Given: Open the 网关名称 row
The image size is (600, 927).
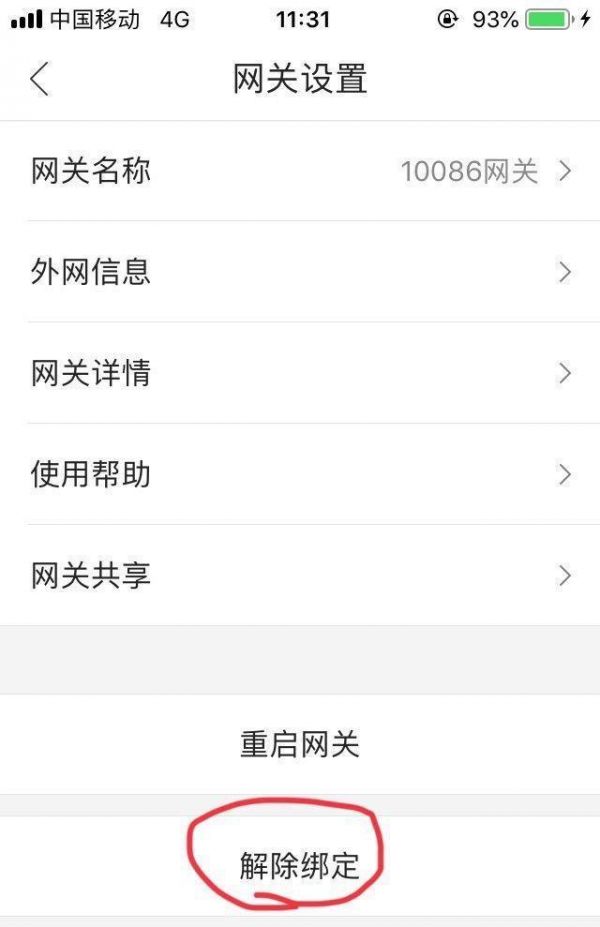Looking at the screenshot, I should pos(300,172).
